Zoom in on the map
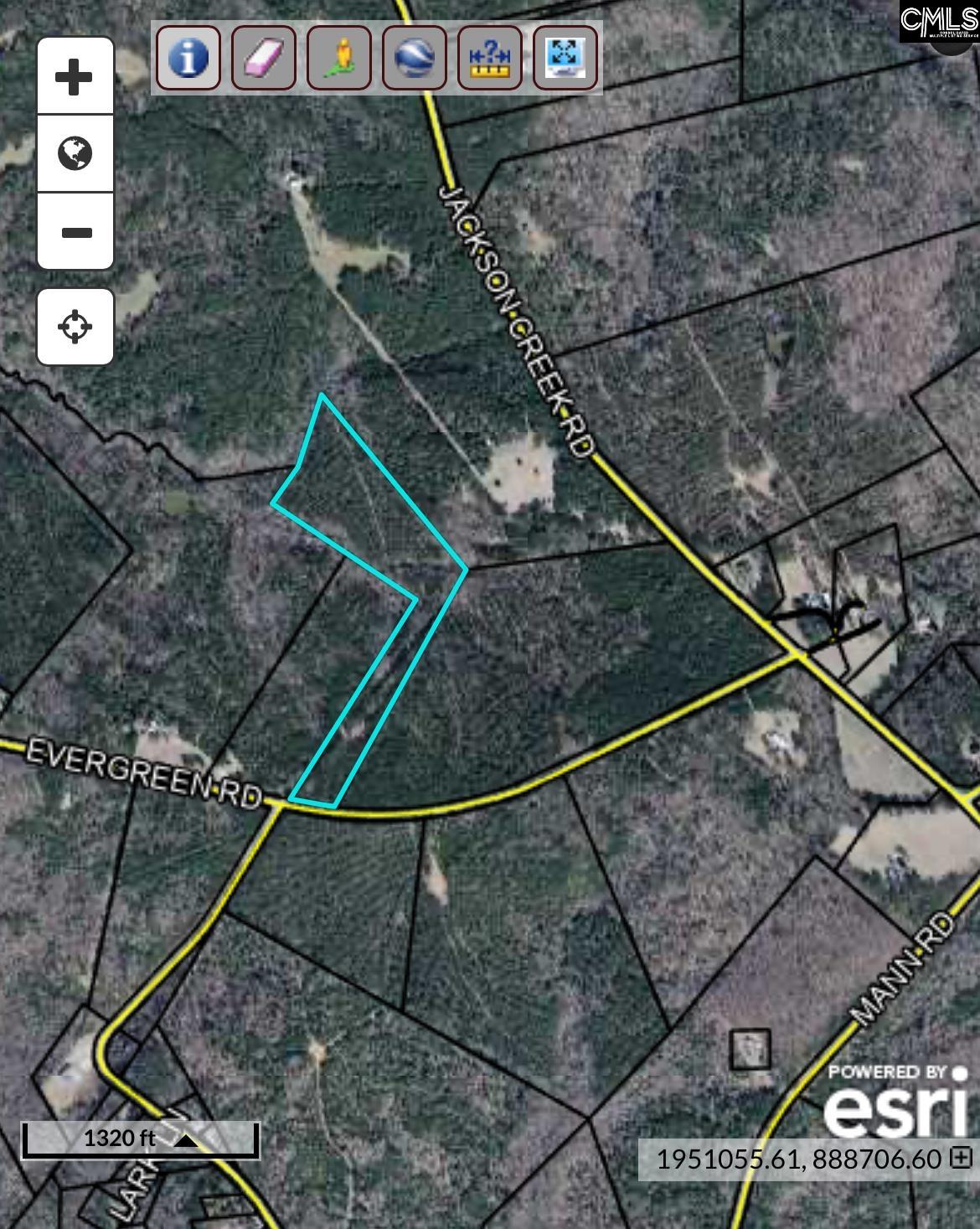This screenshot has width=980, height=1229. click(x=75, y=77)
